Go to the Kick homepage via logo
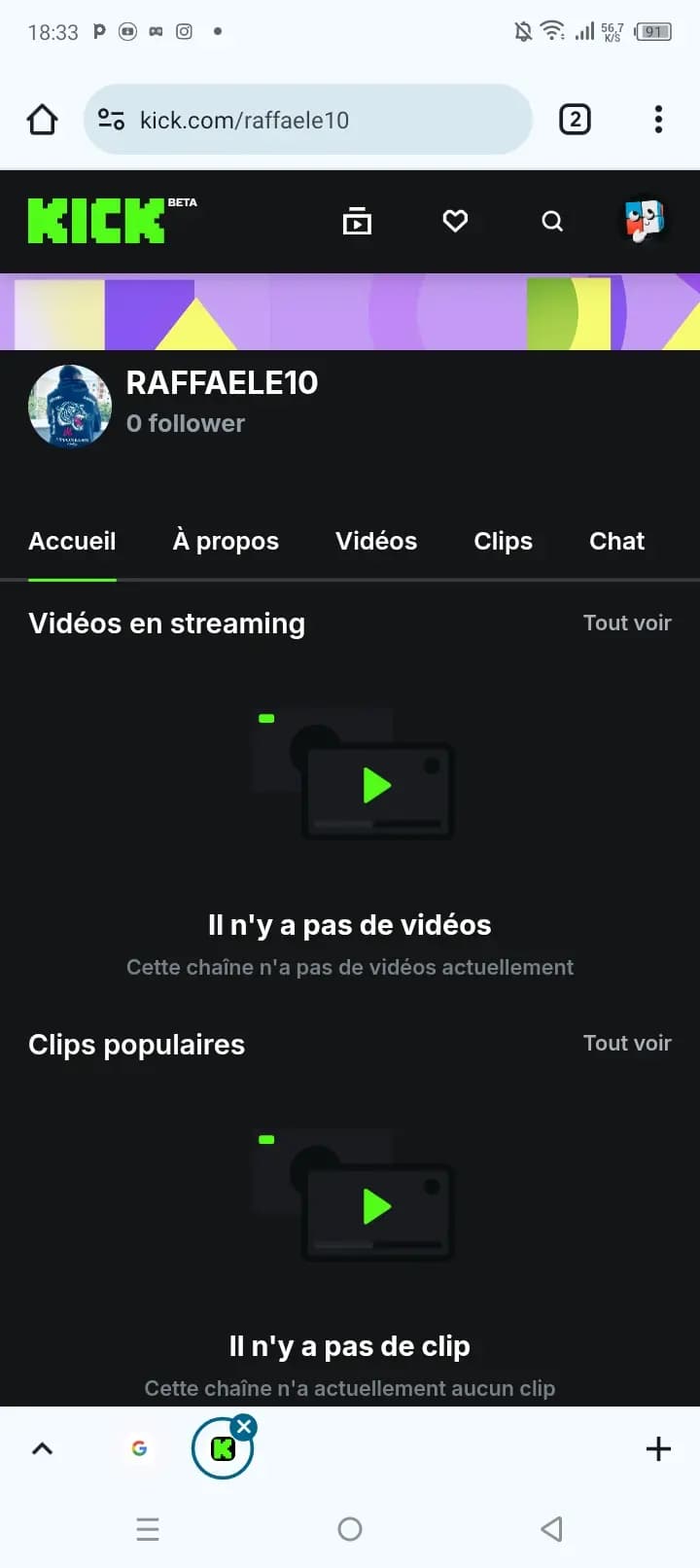This screenshot has height=1568, width=700. [96, 221]
